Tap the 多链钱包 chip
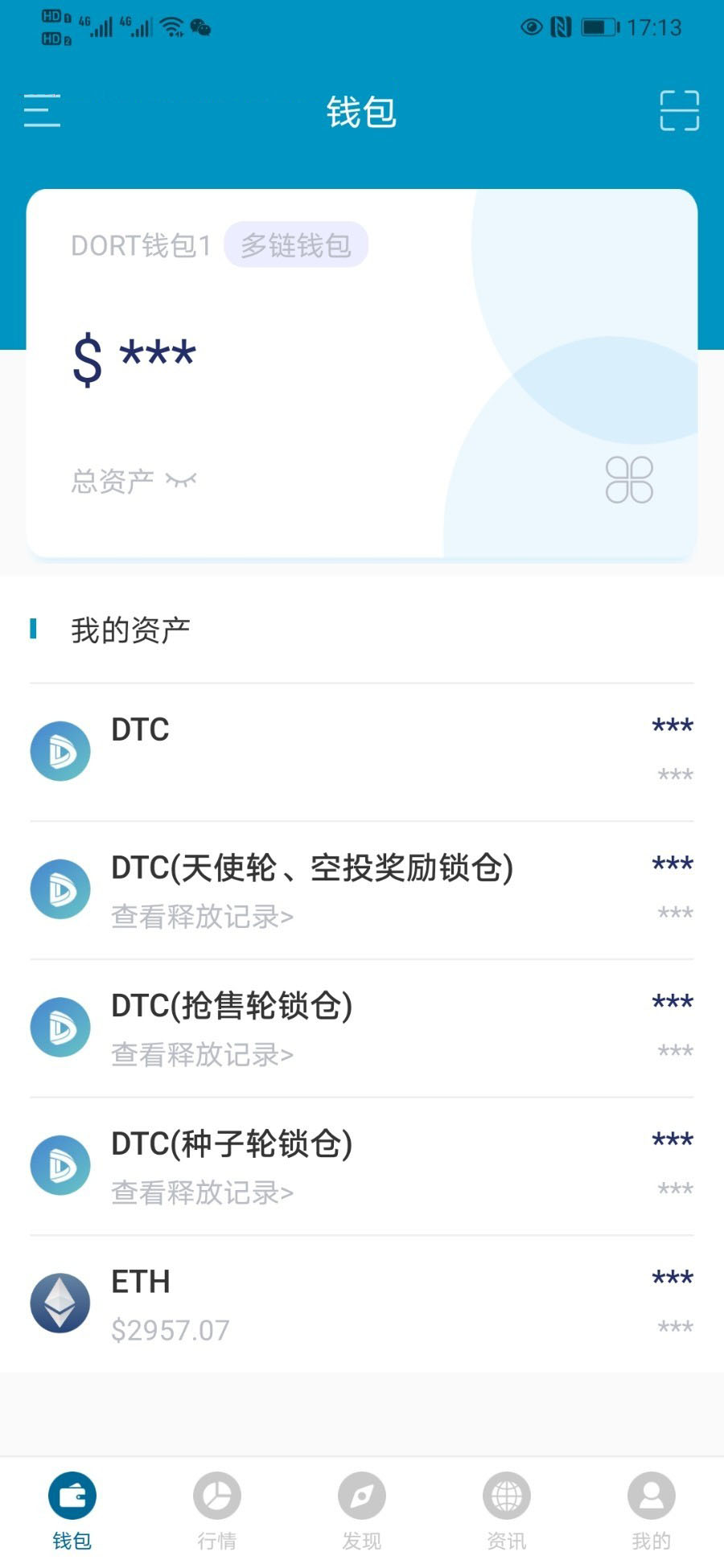The height and width of the screenshot is (1568, 724). pyautogui.click(x=296, y=245)
